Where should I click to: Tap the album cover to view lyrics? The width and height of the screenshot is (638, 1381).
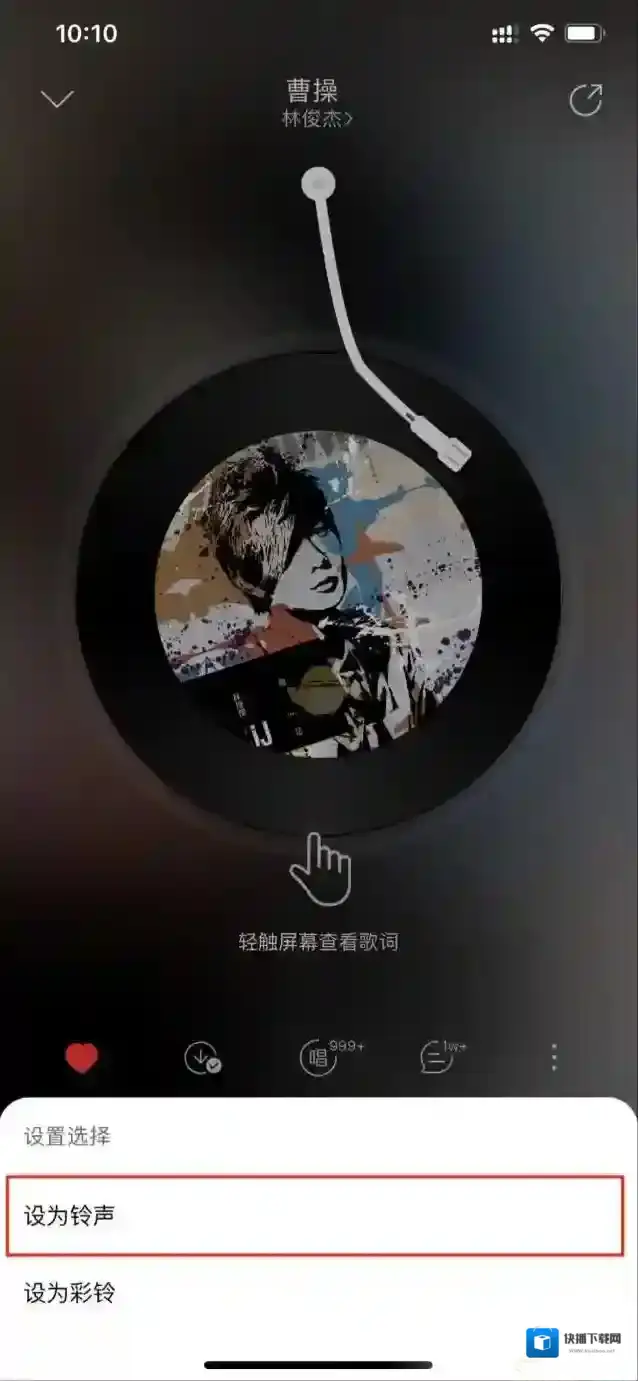[x=318, y=594]
